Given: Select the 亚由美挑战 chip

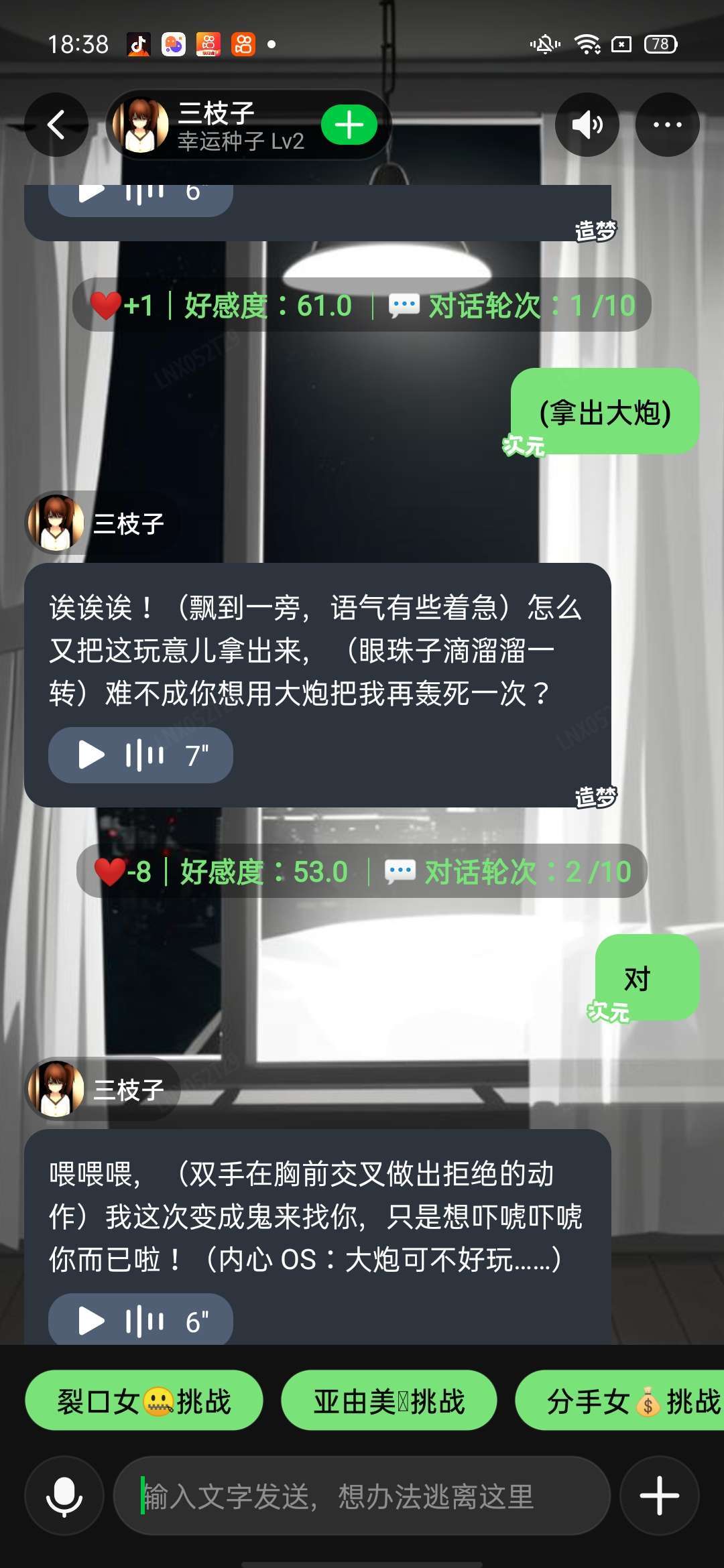Looking at the screenshot, I should (x=389, y=1401).
